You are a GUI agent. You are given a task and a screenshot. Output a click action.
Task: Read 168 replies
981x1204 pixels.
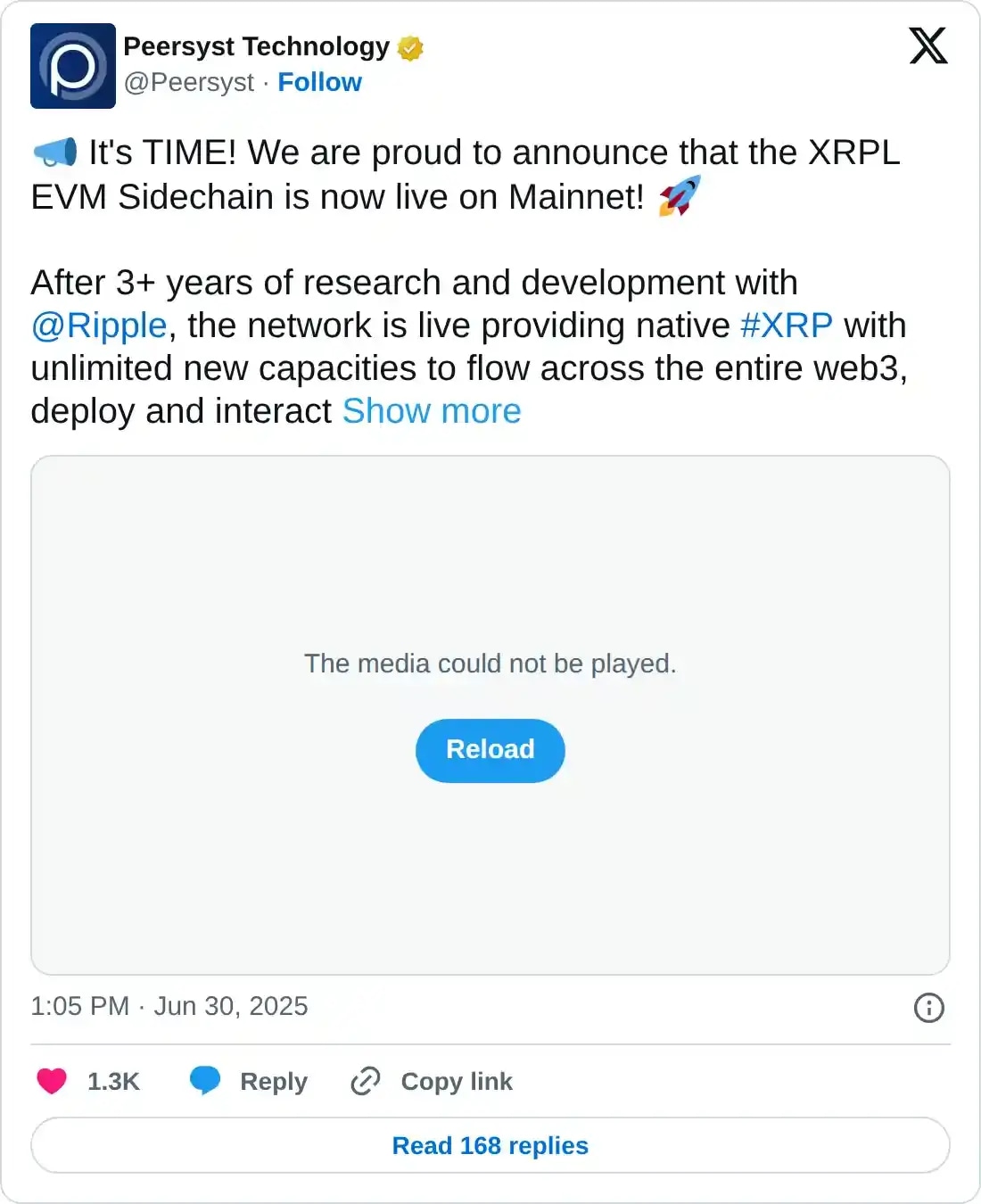[490, 1145]
